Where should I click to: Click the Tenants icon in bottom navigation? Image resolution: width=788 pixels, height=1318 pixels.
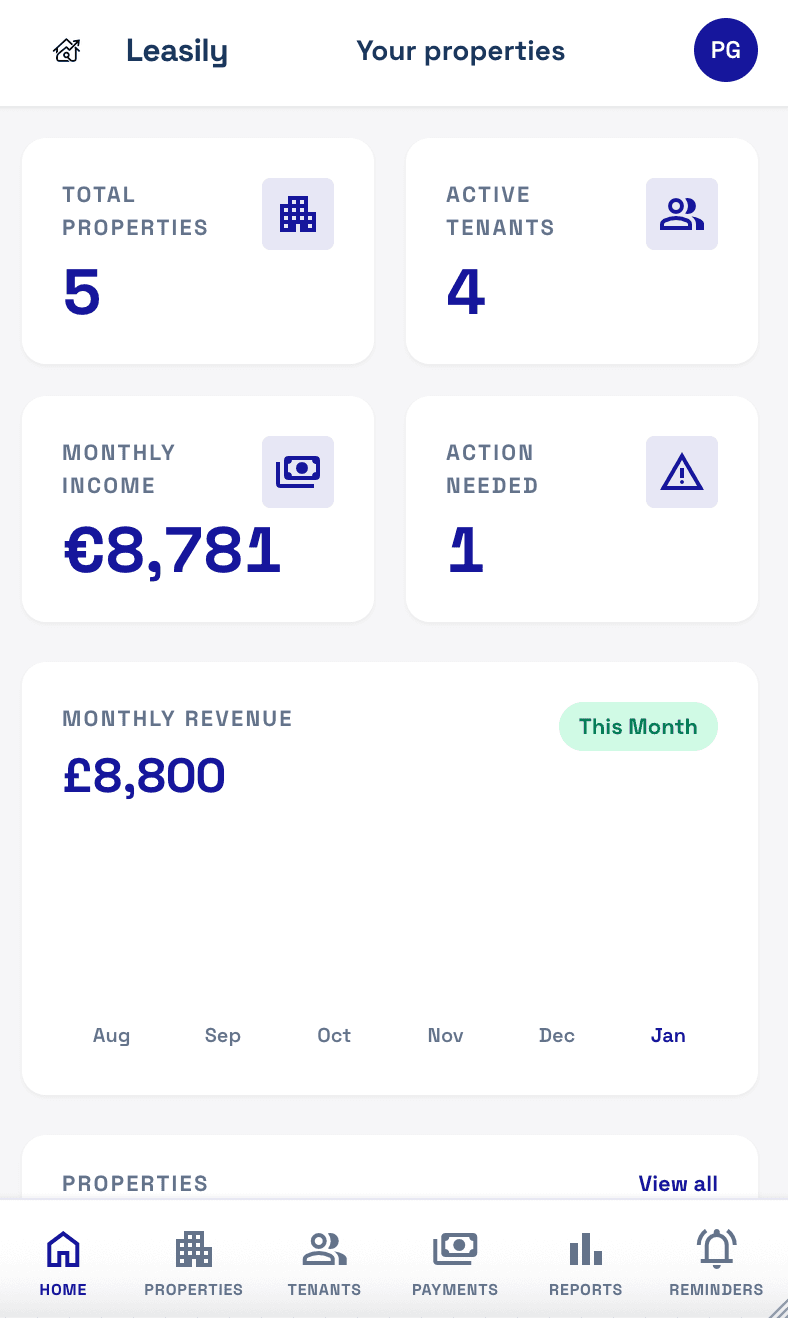(x=324, y=1249)
